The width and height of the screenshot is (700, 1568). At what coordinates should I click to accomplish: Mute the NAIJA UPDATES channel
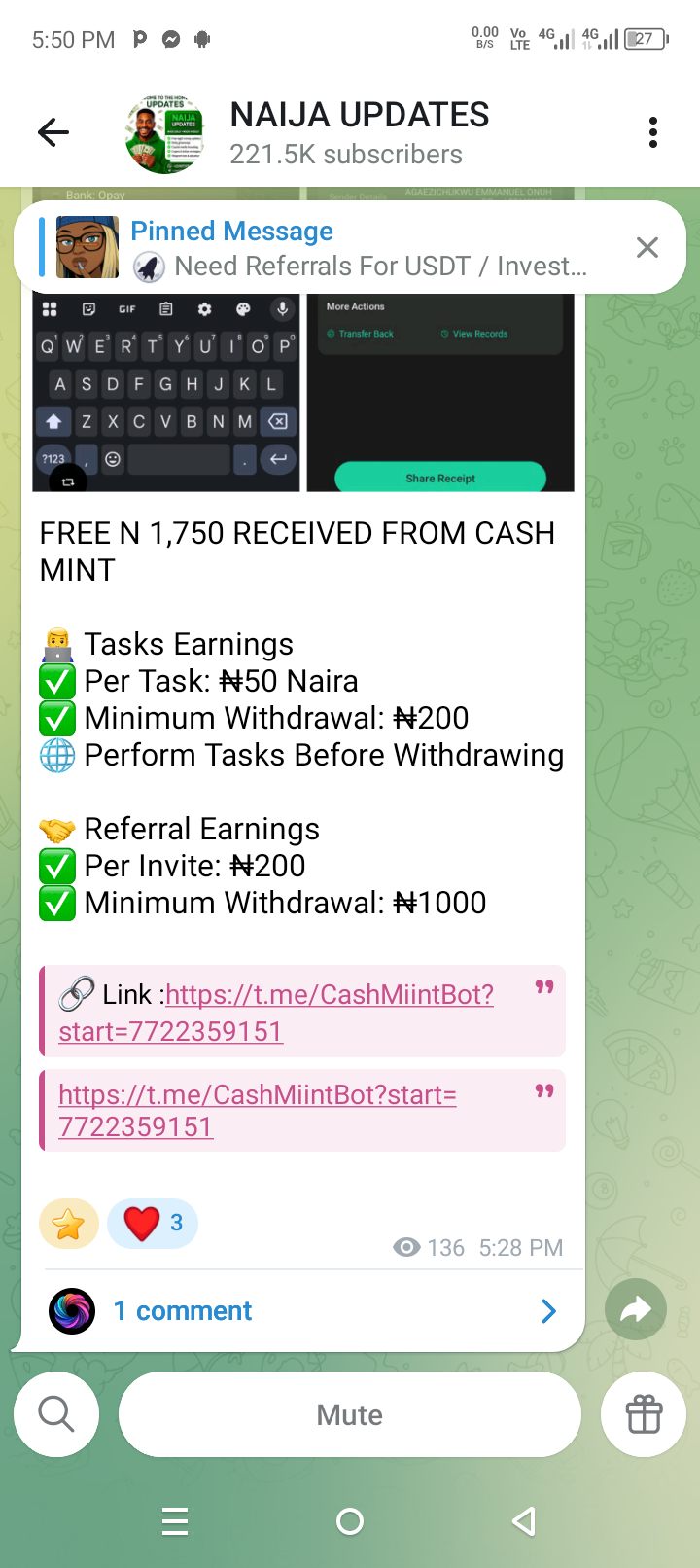(349, 1414)
